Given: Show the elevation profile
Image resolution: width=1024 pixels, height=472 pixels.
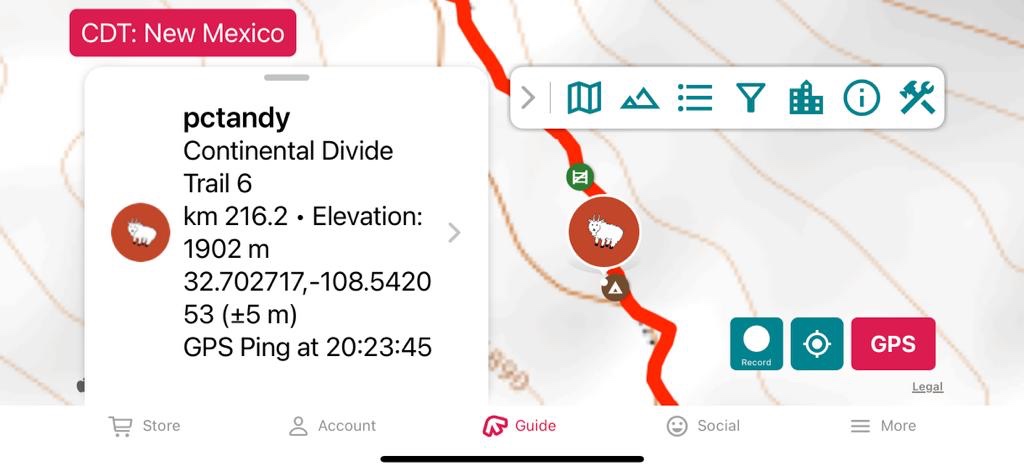Looking at the screenshot, I should coord(639,98).
